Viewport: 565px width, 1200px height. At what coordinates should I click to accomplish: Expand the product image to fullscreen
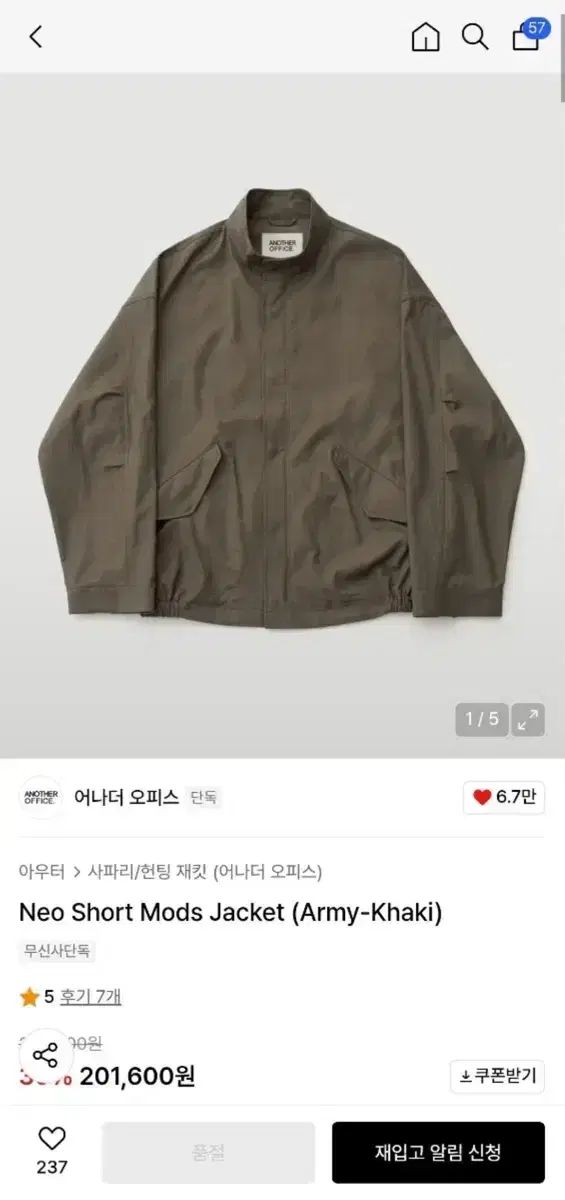tap(529, 719)
